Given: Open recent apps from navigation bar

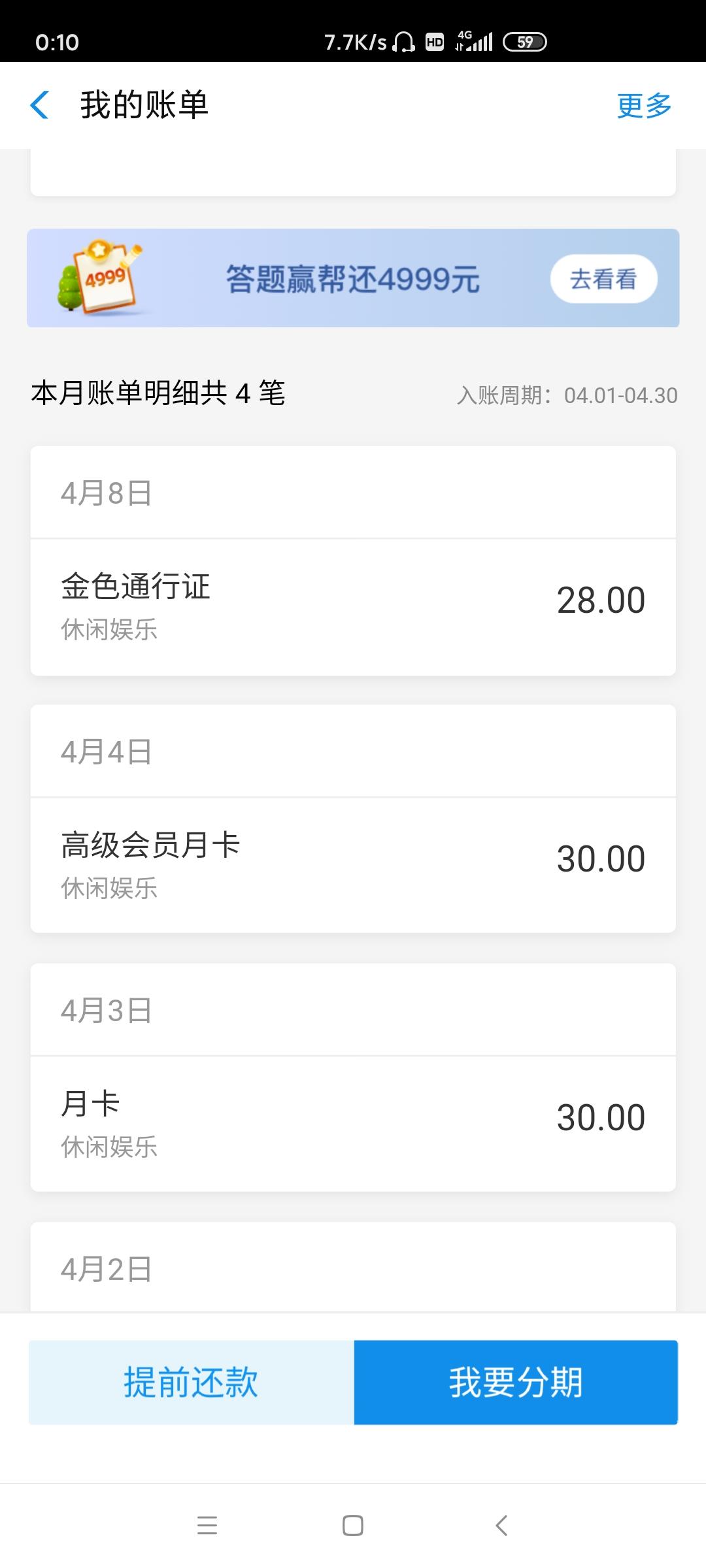Looking at the screenshot, I should (x=207, y=1526).
